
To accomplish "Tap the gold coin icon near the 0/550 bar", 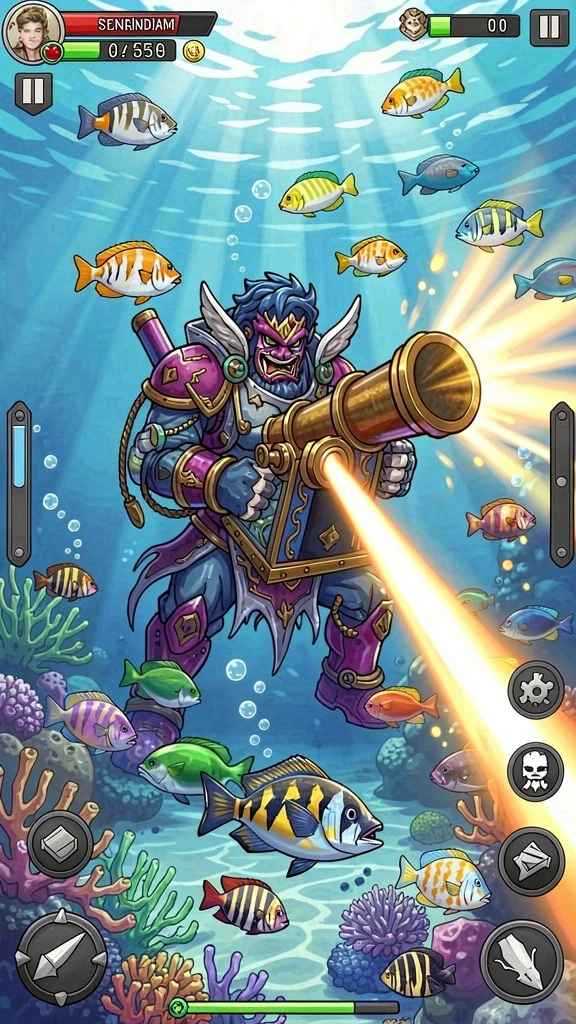I will pos(193,51).
